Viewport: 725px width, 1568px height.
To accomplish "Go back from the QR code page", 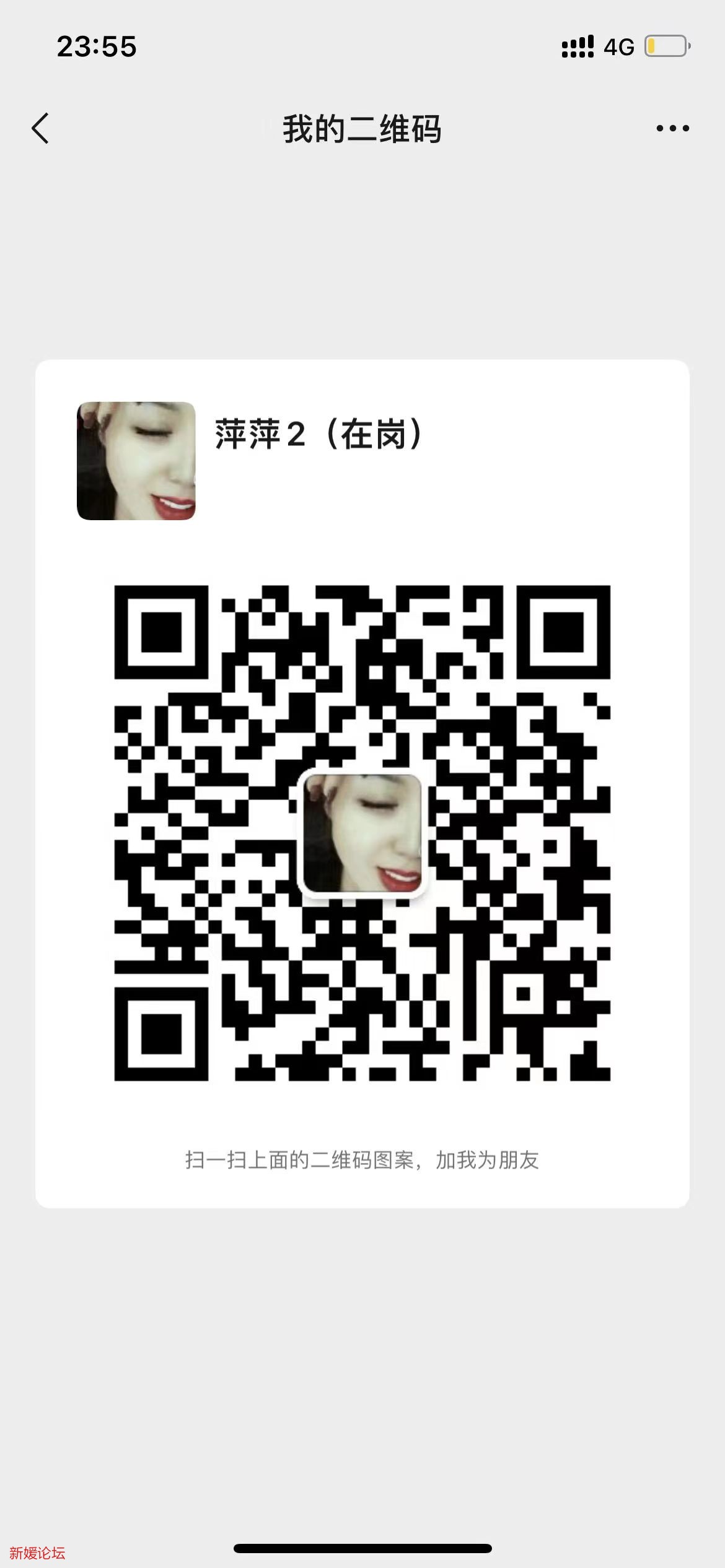I will coord(41,129).
